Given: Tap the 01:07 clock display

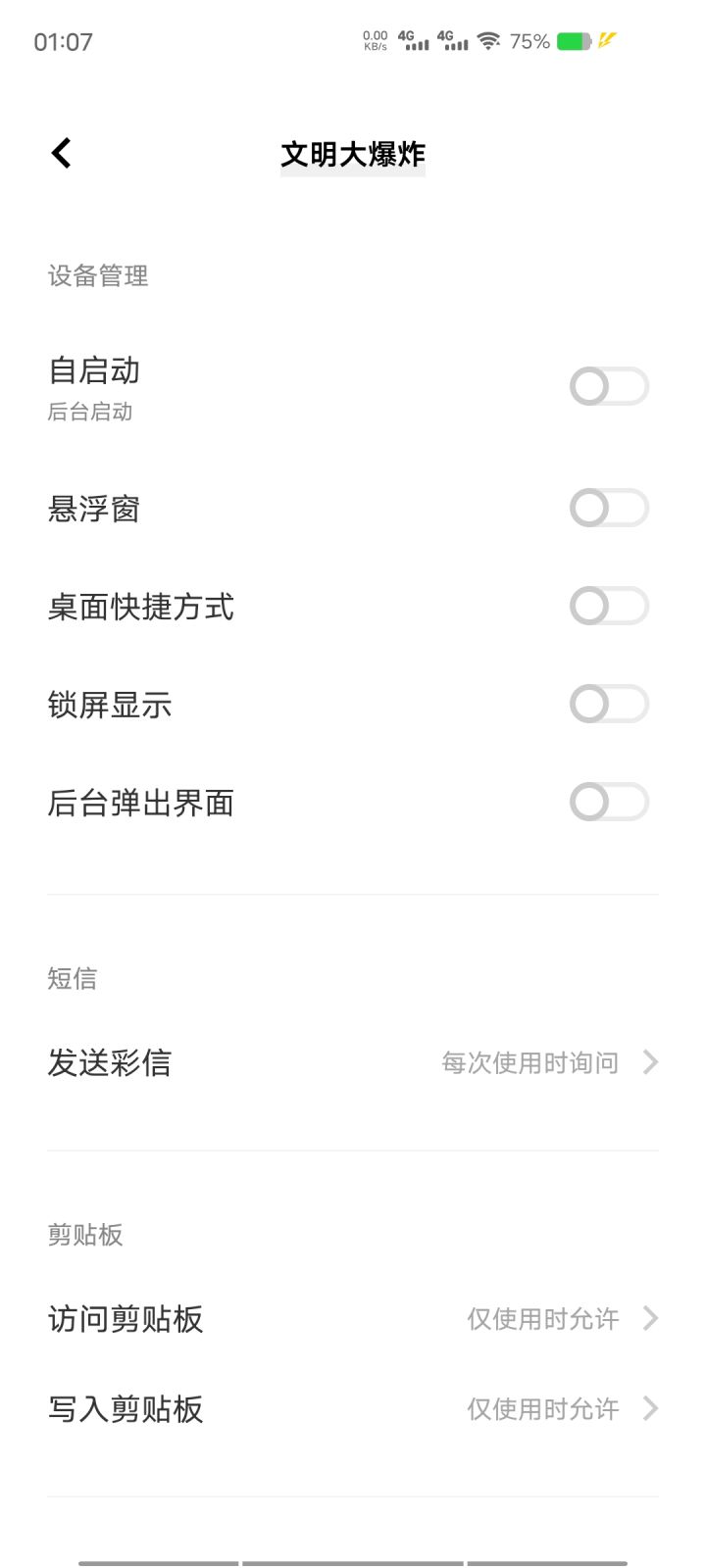Looking at the screenshot, I should pos(62,42).
